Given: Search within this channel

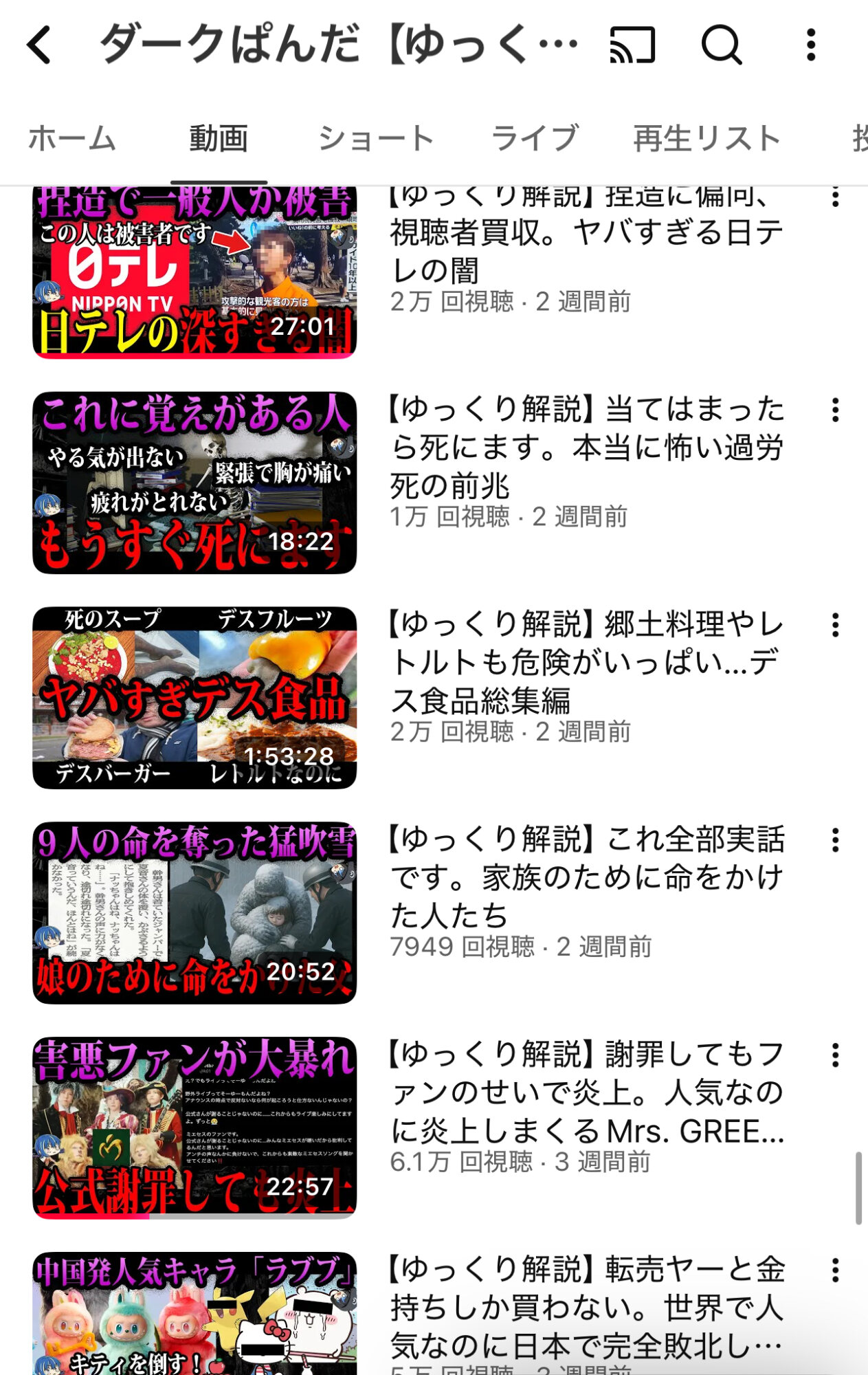Looking at the screenshot, I should point(721,45).
